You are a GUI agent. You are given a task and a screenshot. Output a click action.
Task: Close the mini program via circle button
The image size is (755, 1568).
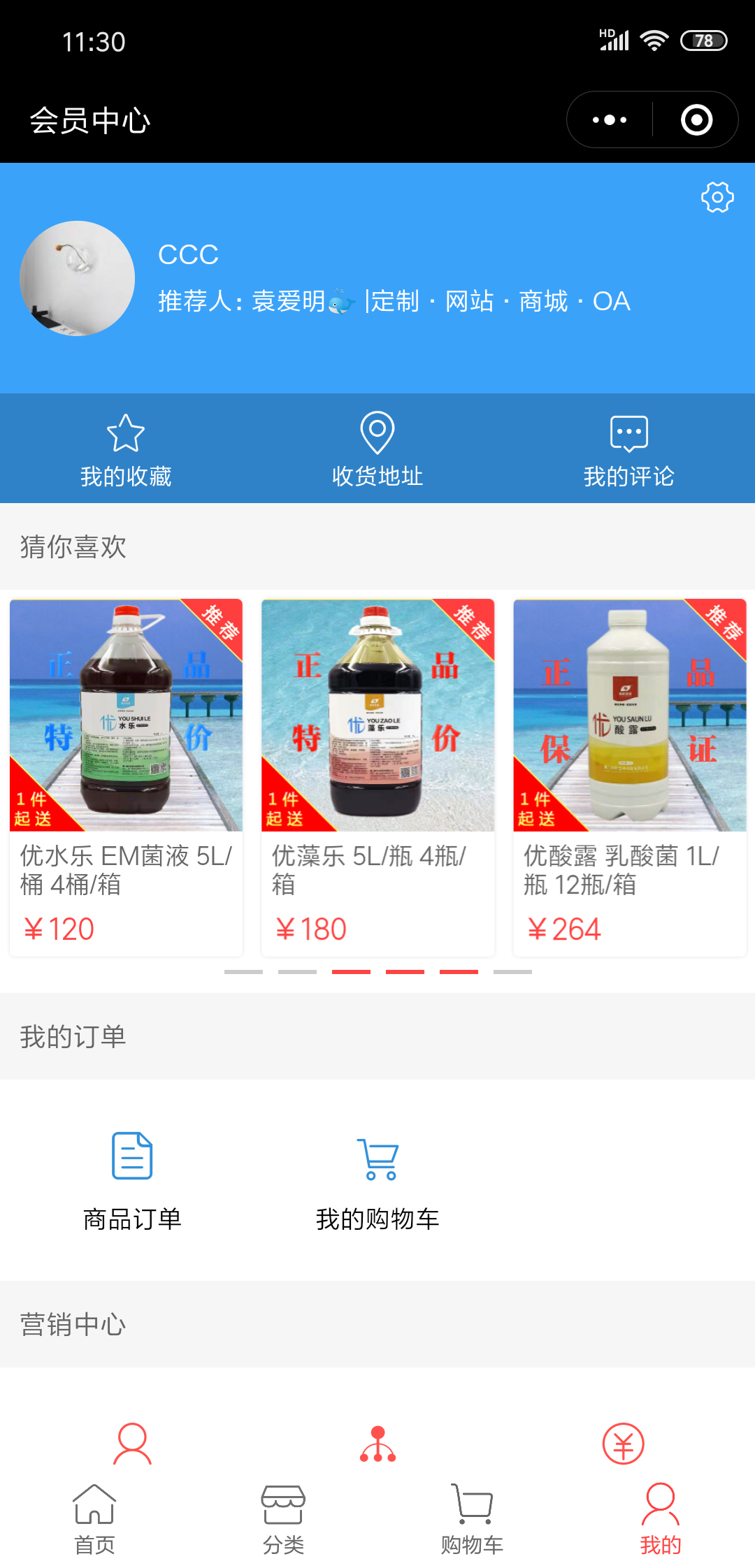point(696,120)
